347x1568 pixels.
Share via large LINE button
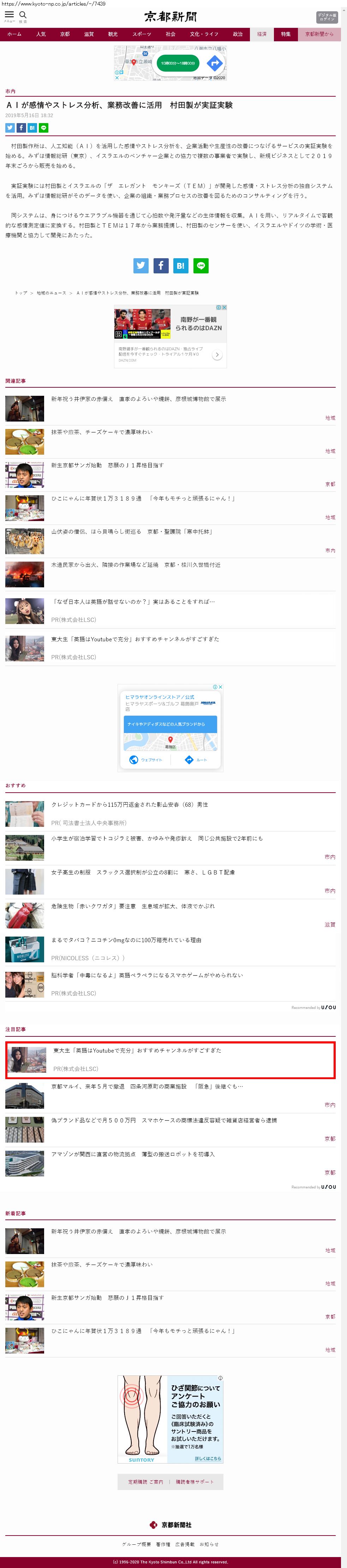(200, 265)
